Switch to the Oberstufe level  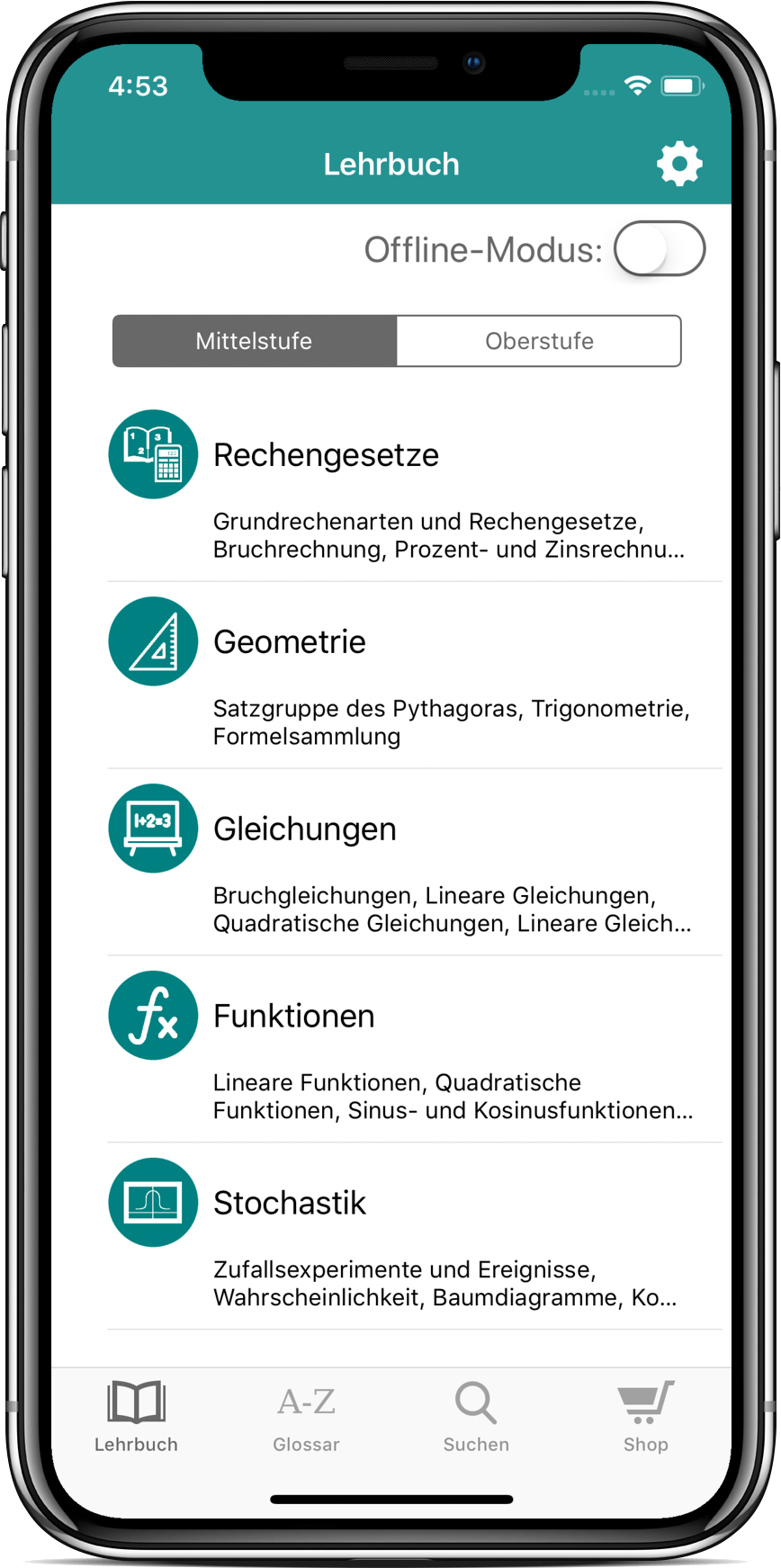tap(538, 341)
